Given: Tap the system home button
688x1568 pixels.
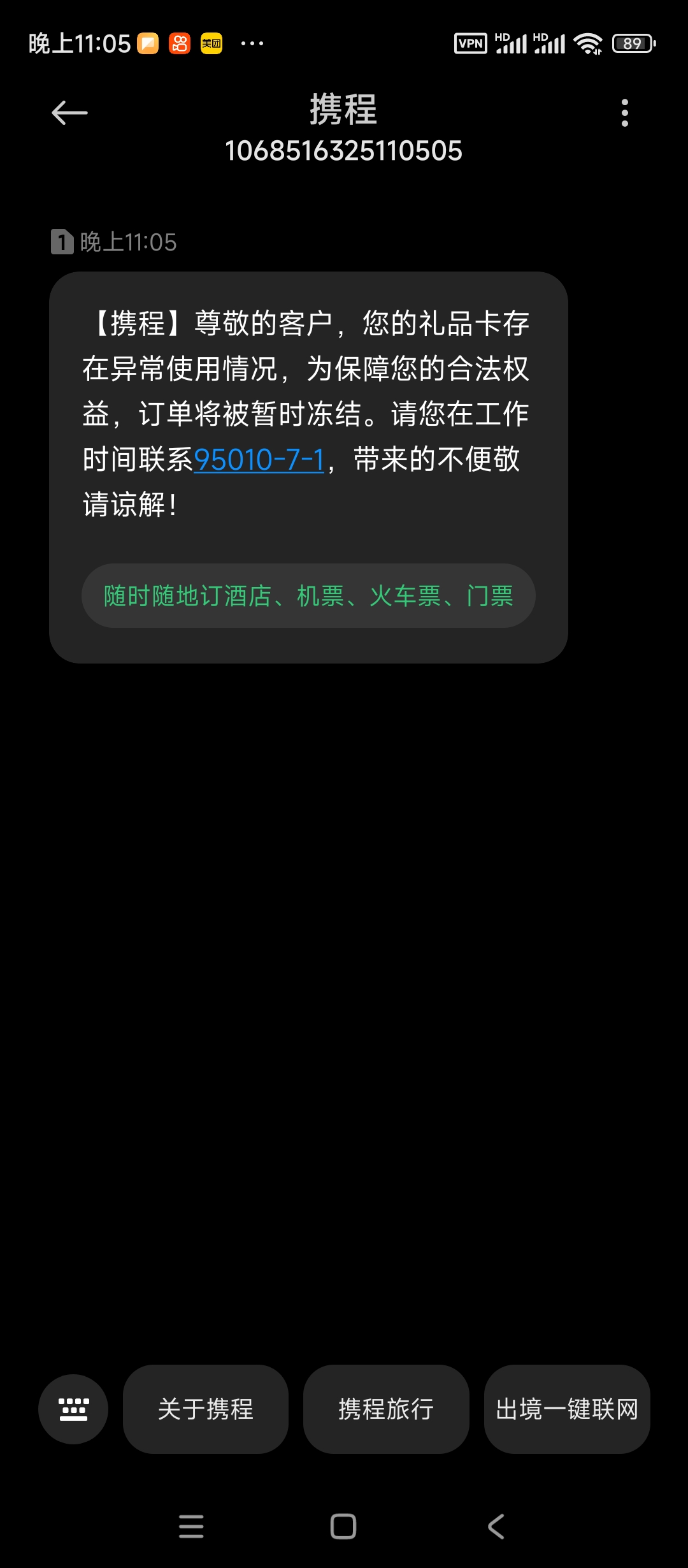Looking at the screenshot, I should click(343, 1527).
